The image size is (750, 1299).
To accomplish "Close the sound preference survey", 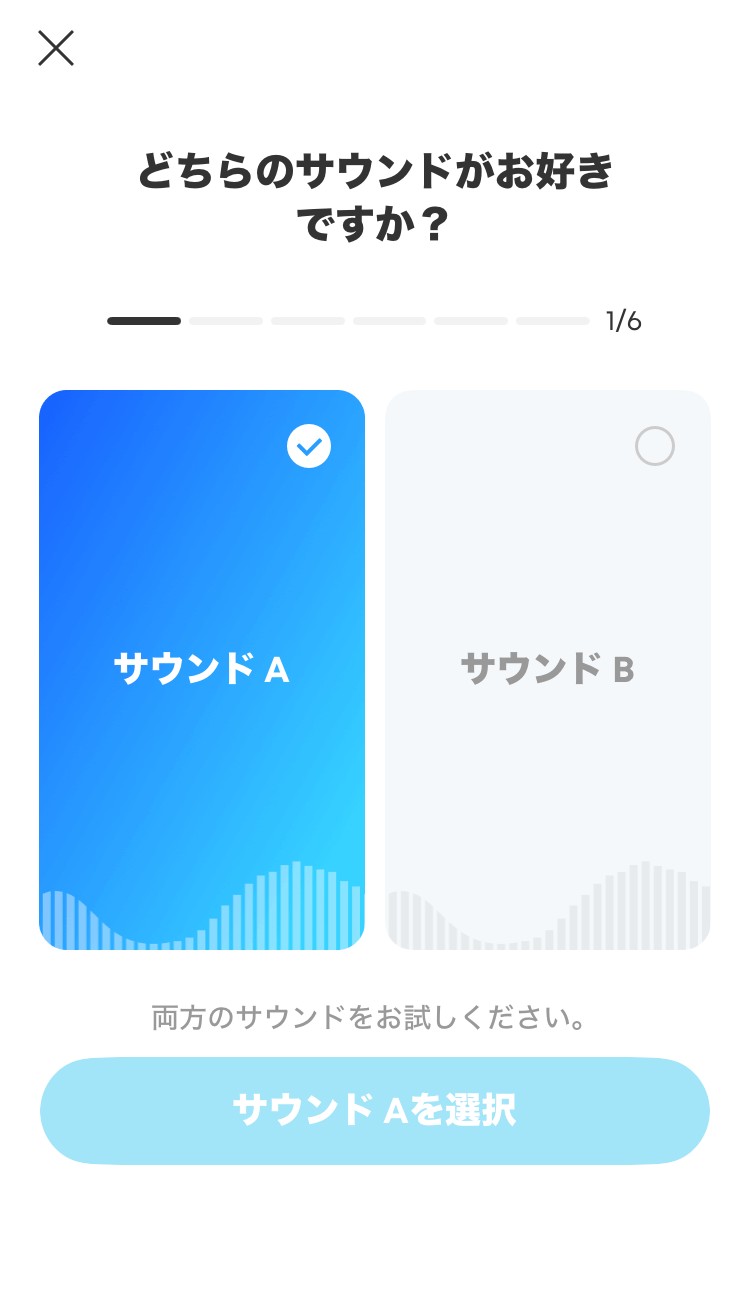I will [55, 49].
